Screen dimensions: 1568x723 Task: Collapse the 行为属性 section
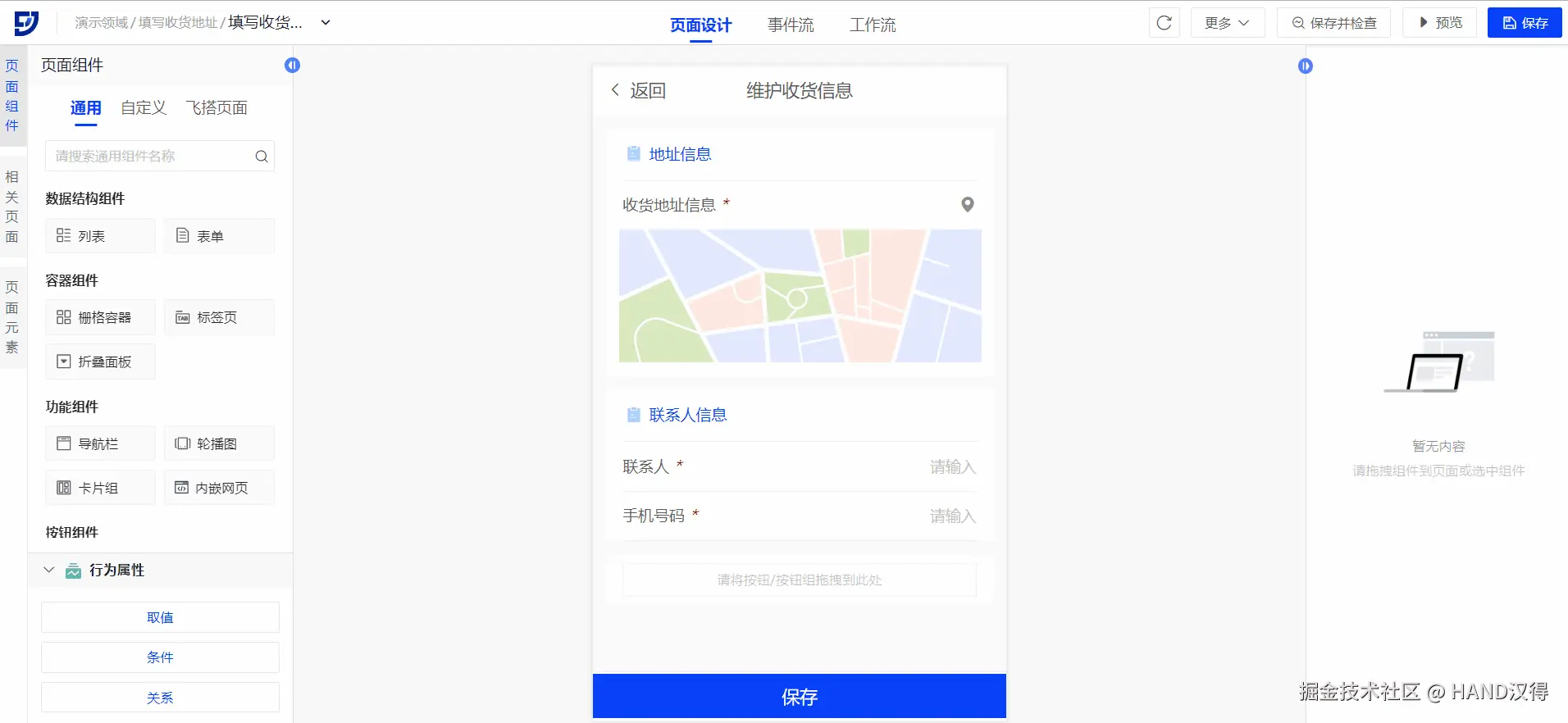(49, 570)
